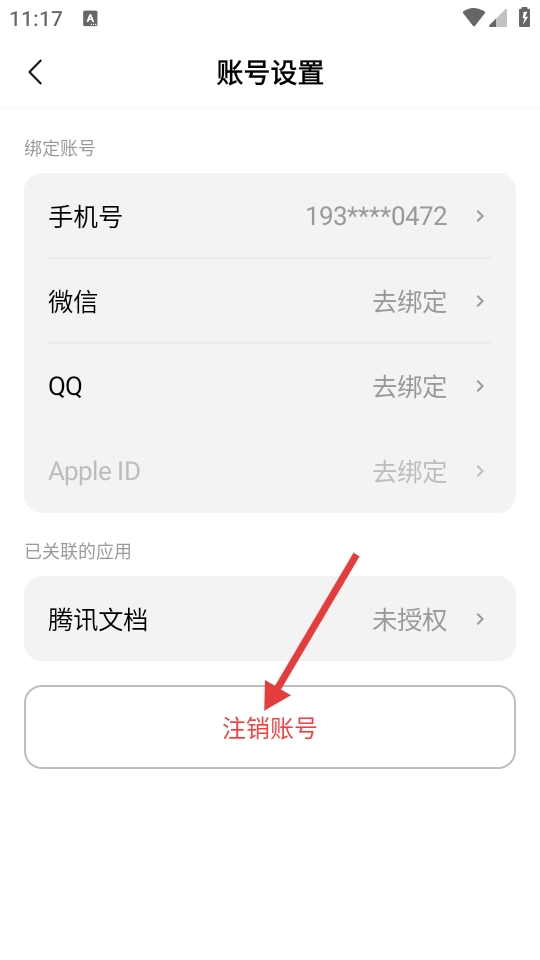
Task: Open the QQ binding row
Action: click(270, 386)
